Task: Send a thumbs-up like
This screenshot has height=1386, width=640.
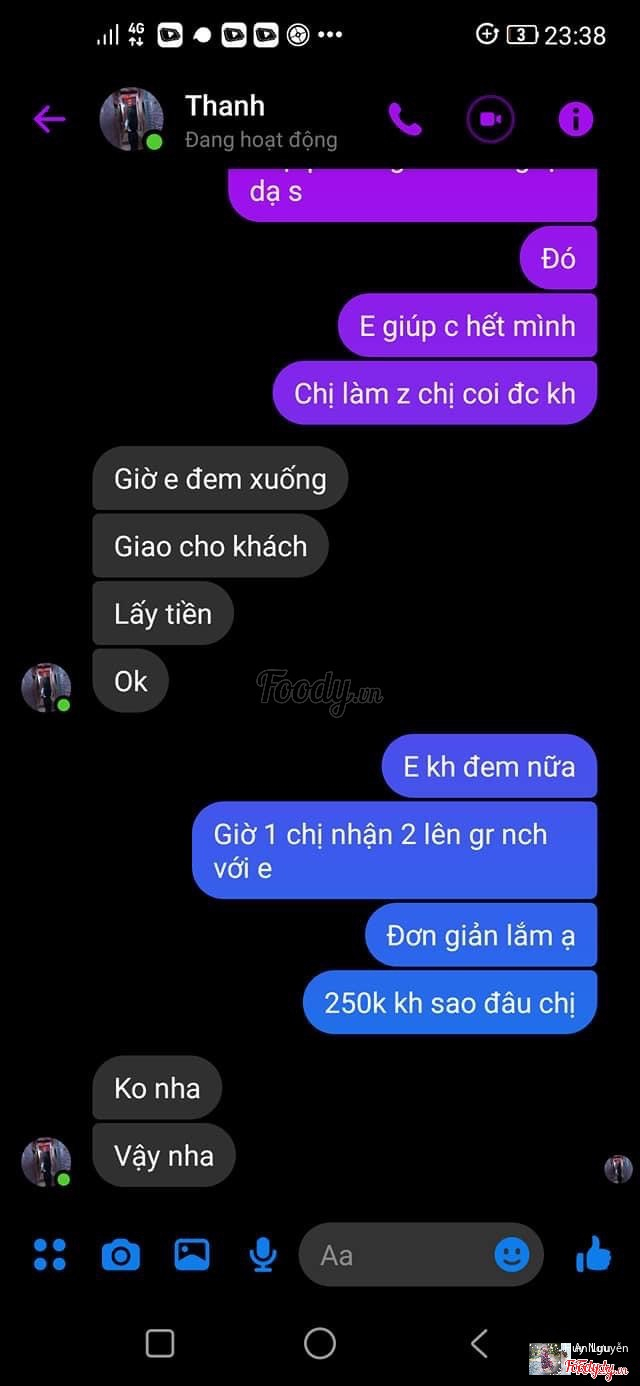Action: (593, 1253)
